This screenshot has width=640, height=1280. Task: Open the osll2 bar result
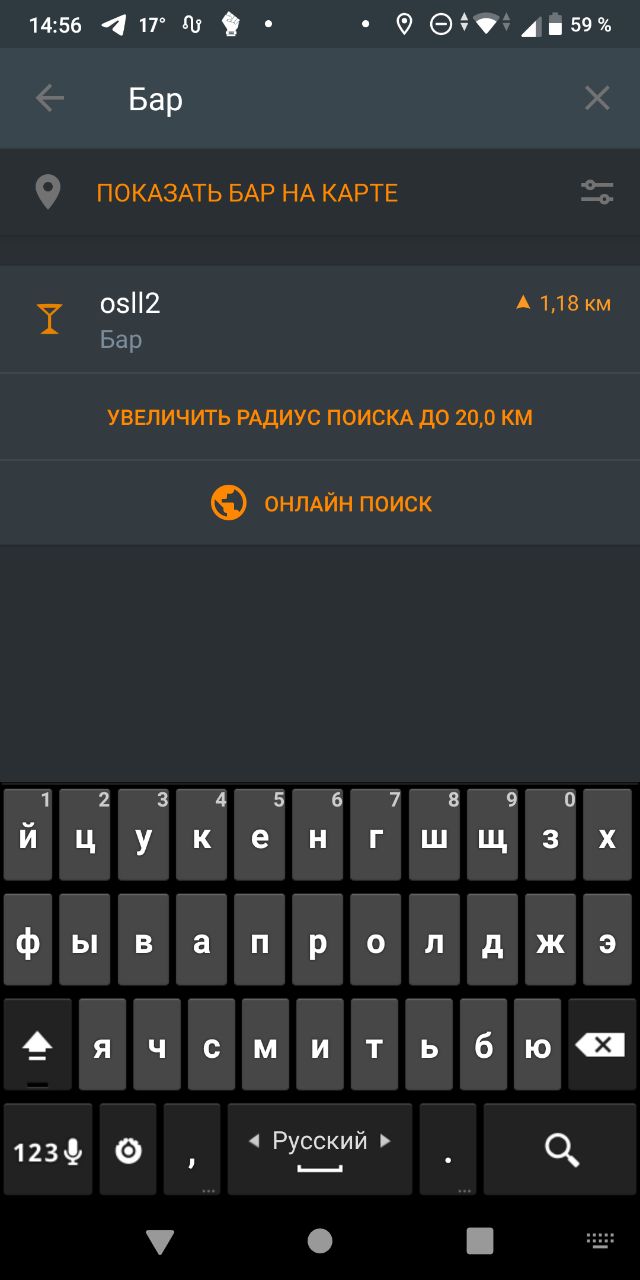320,320
